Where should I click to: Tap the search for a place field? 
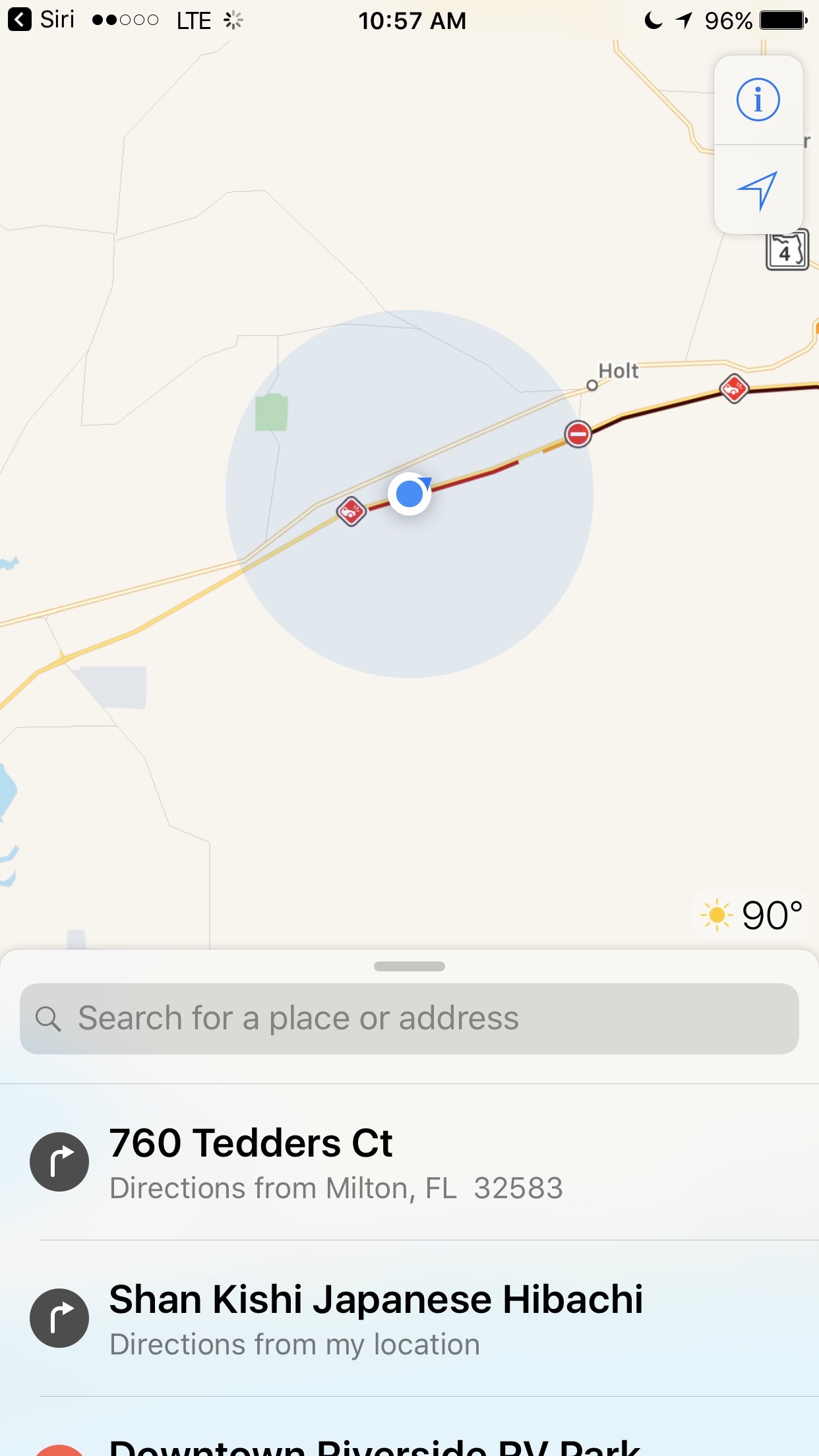pyautogui.click(x=409, y=1018)
